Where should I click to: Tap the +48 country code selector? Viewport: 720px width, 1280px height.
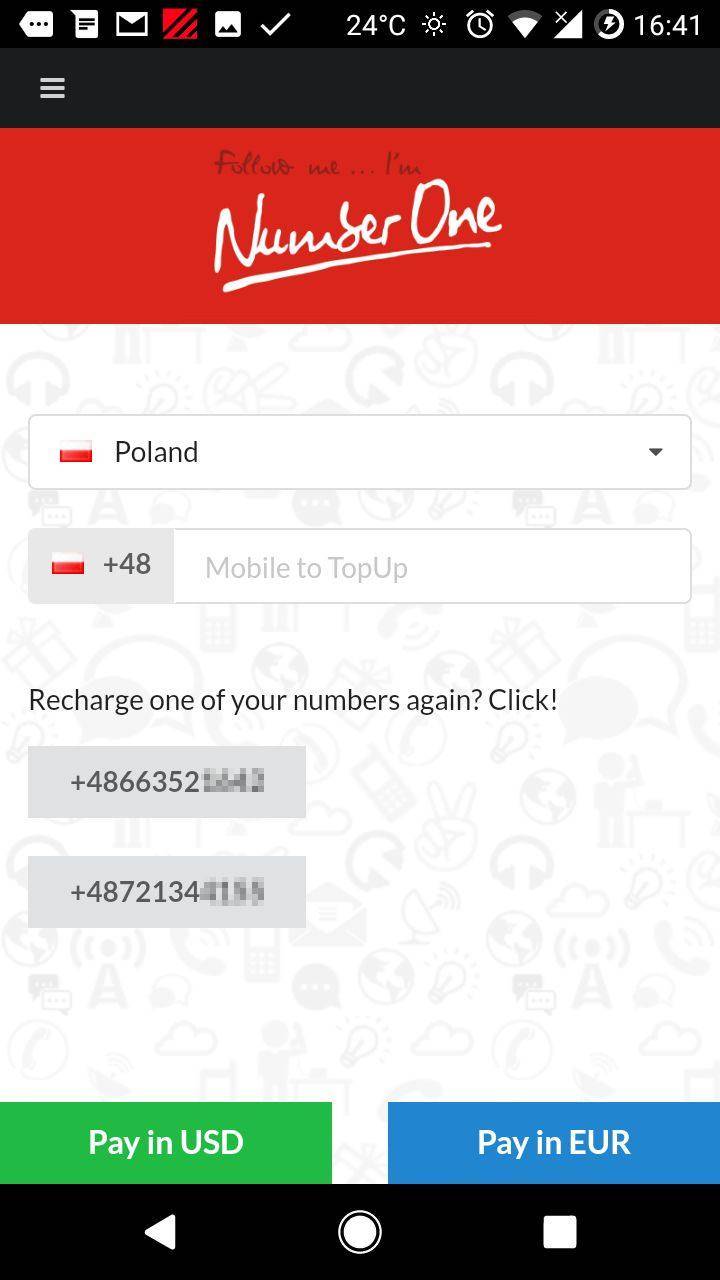click(x=101, y=566)
